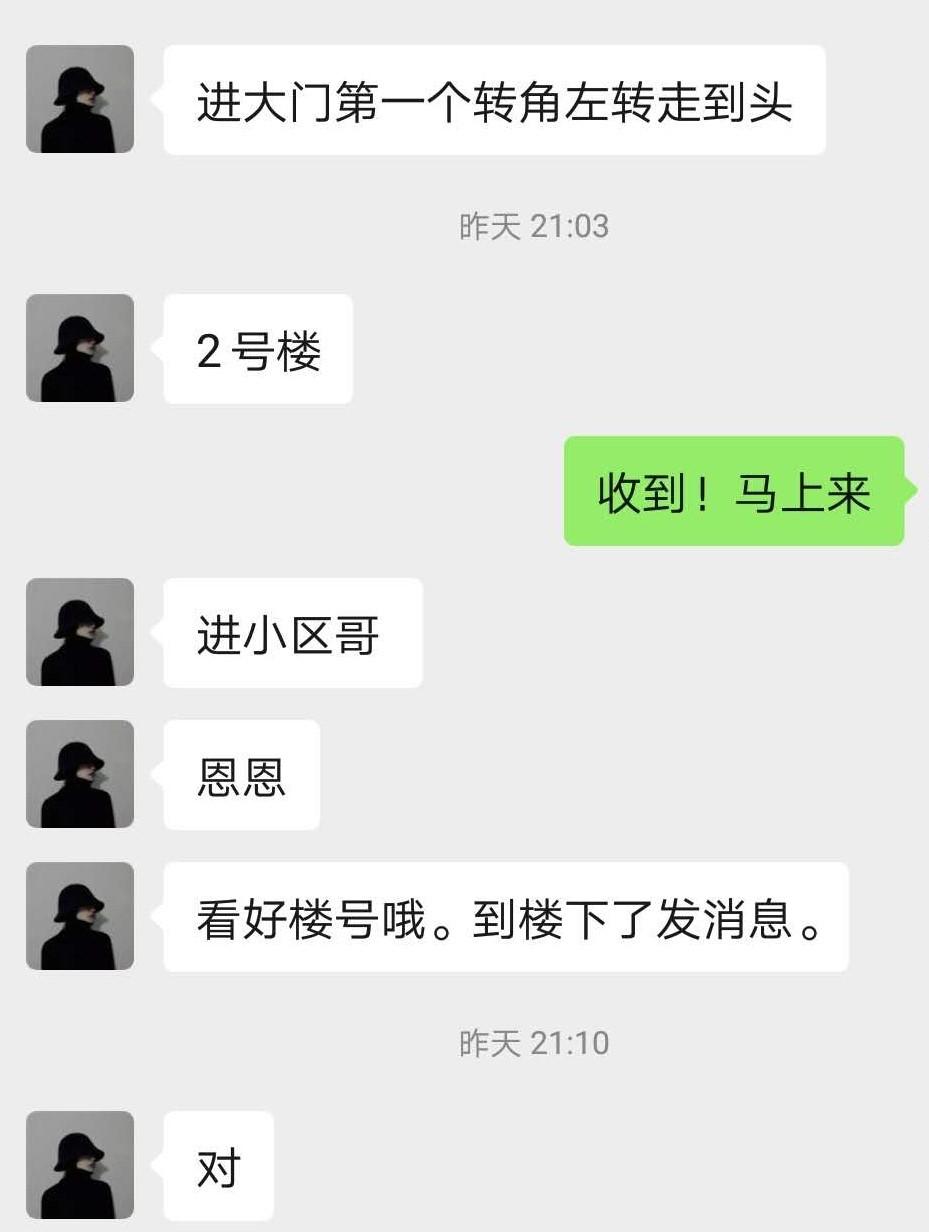Click the 恩恩 message bubble

[240, 775]
